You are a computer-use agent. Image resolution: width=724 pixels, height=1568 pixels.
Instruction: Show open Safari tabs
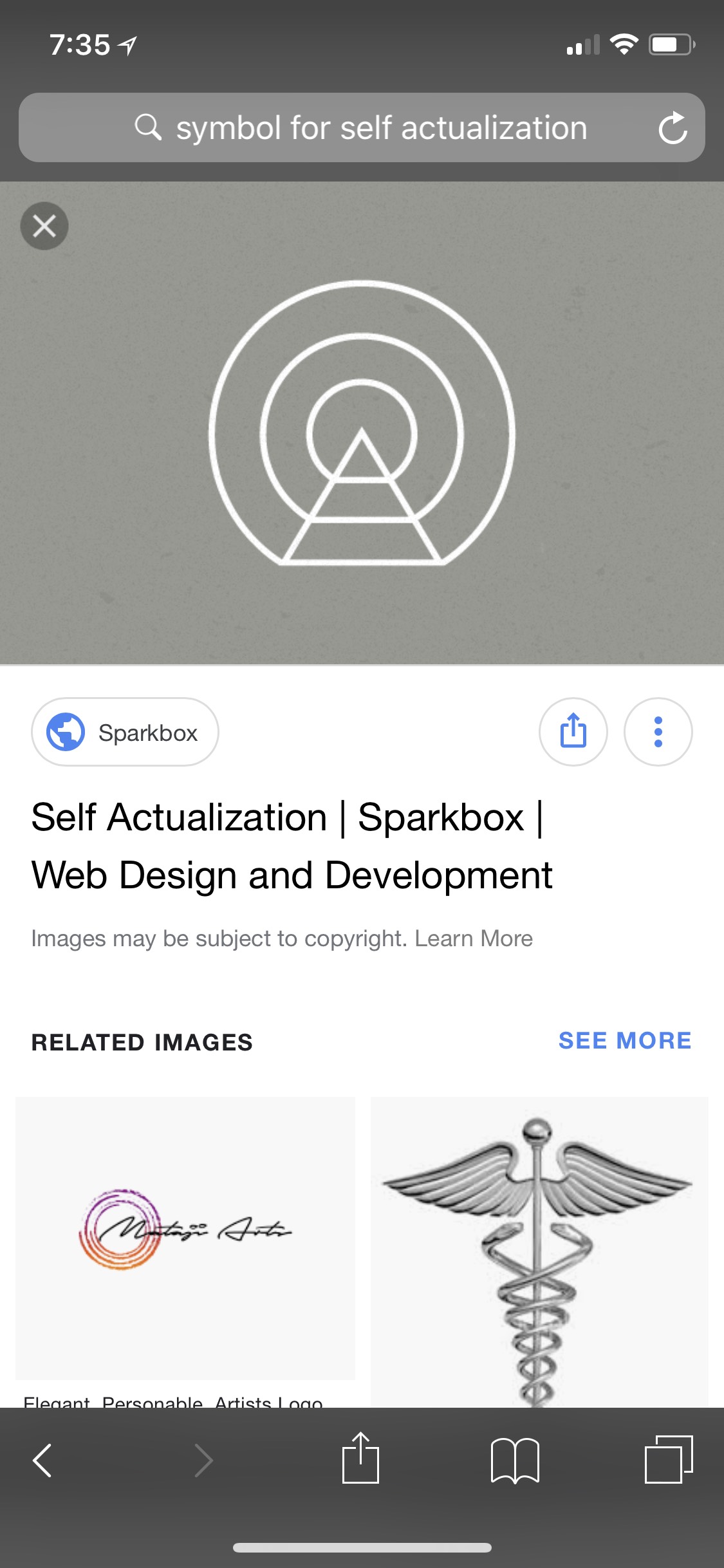click(x=668, y=1460)
